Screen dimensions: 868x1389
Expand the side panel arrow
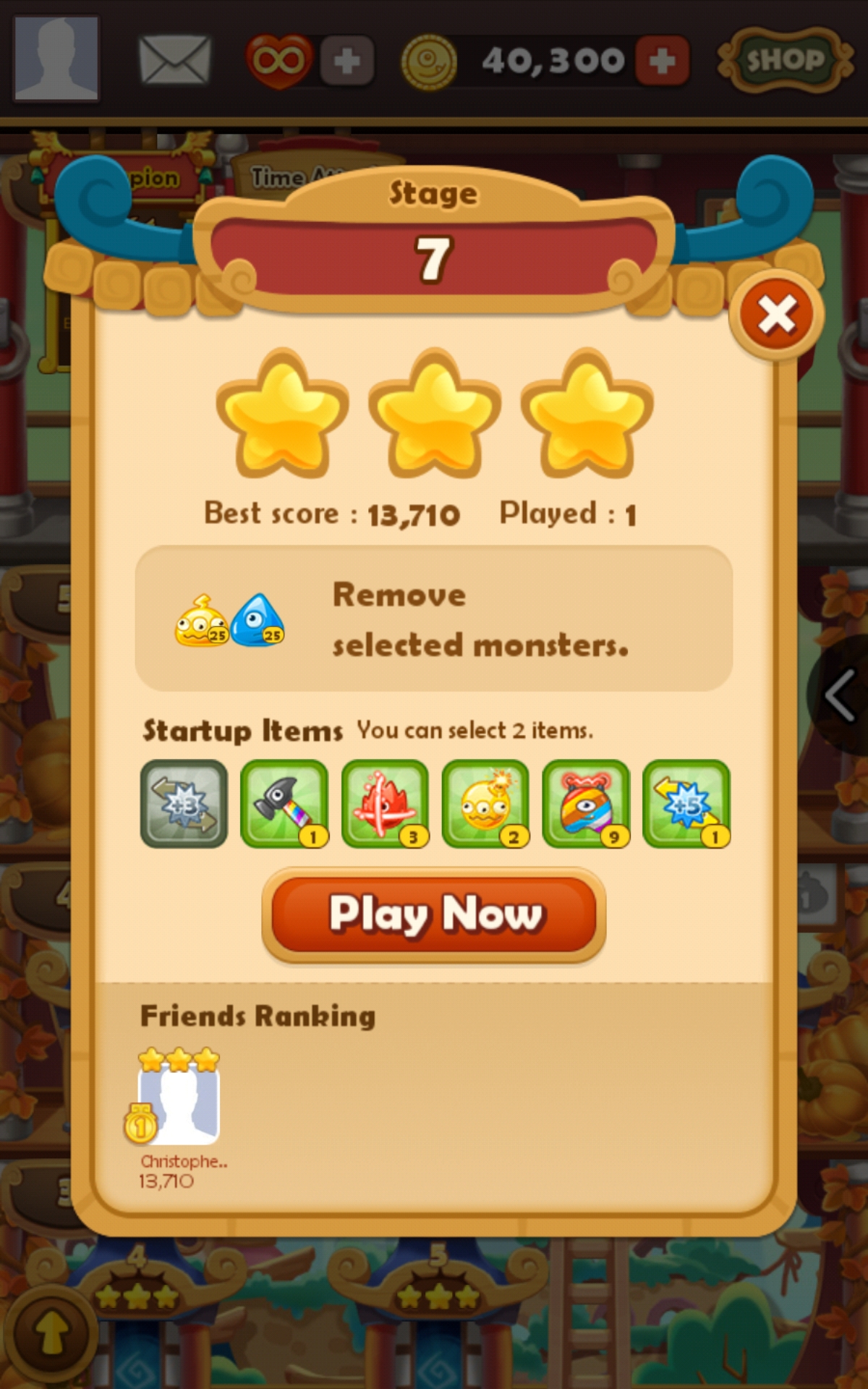(841, 695)
